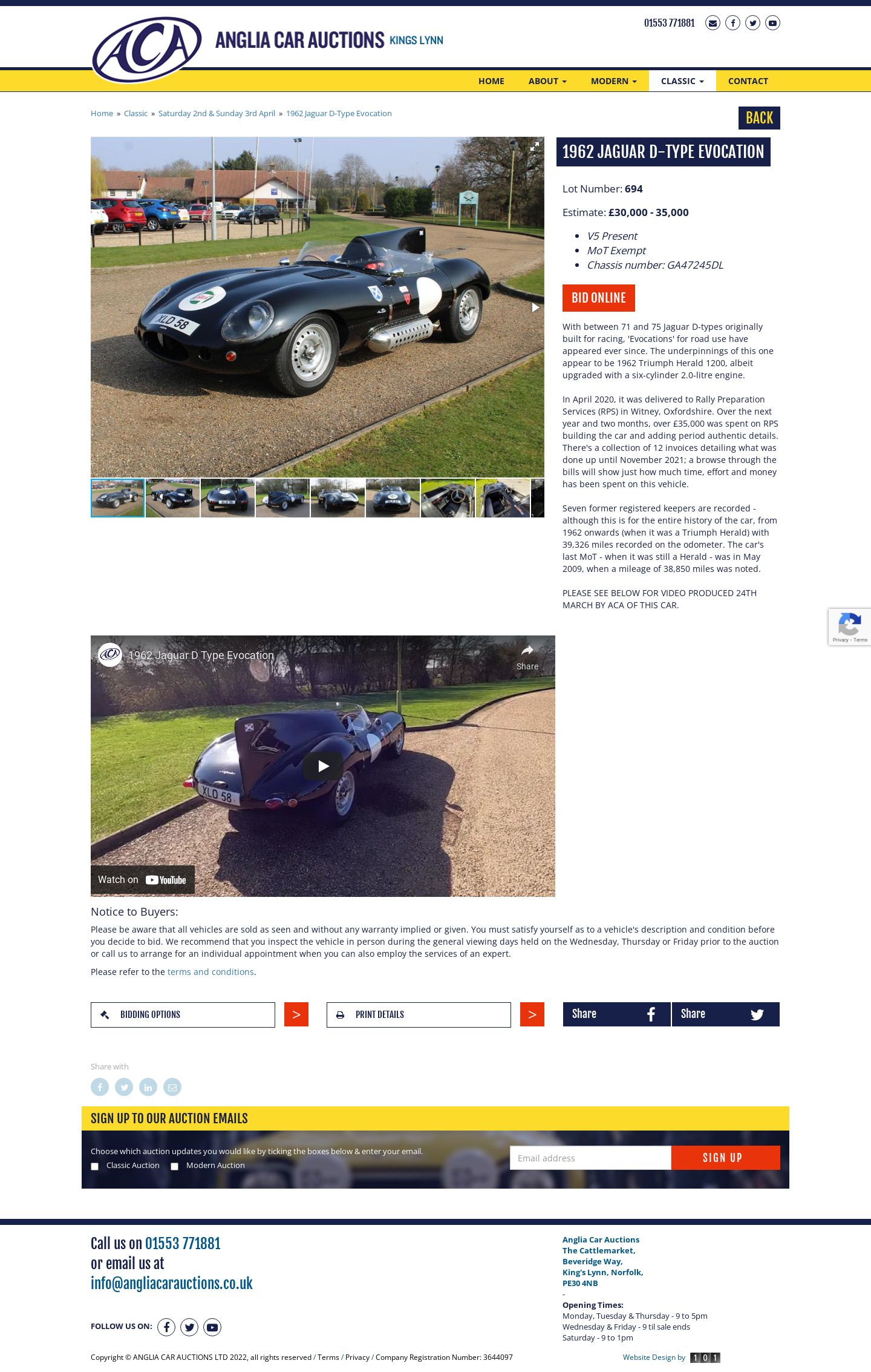The width and height of the screenshot is (871, 1372).
Task: Show next photo with right arrow
Action: (x=535, y=307)
